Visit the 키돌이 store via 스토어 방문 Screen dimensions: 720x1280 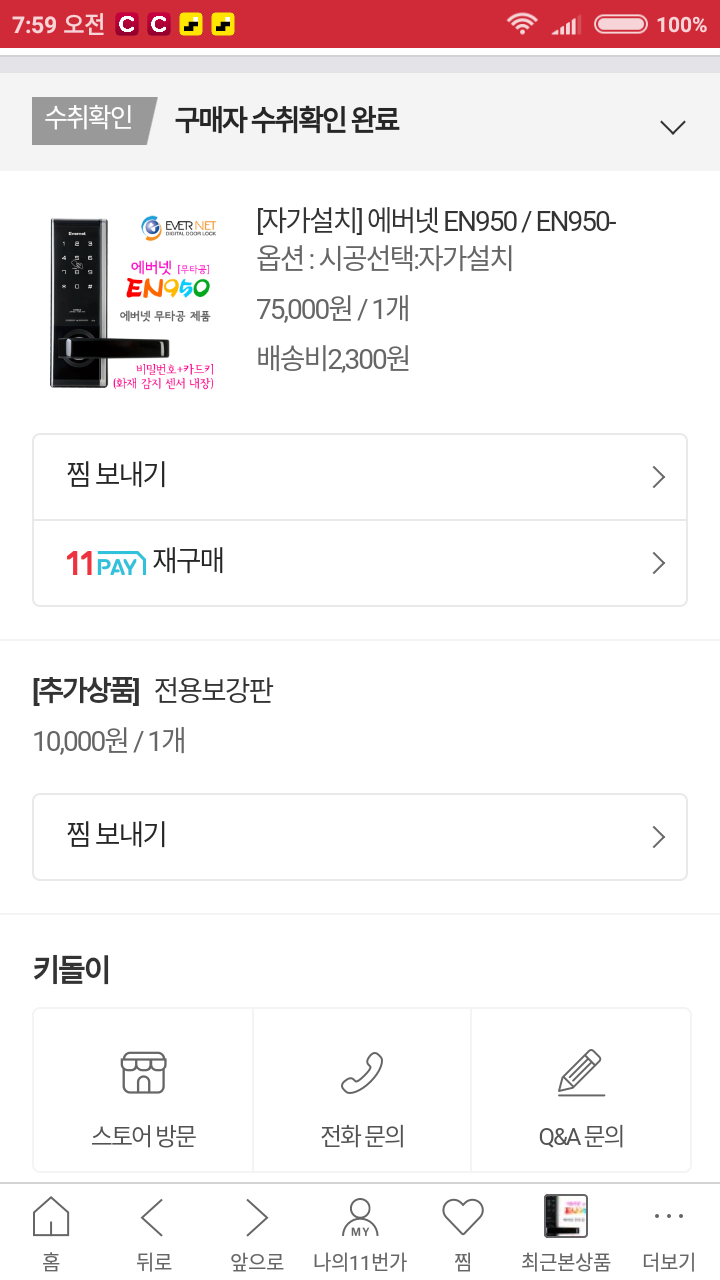[x=143, y=1090]
